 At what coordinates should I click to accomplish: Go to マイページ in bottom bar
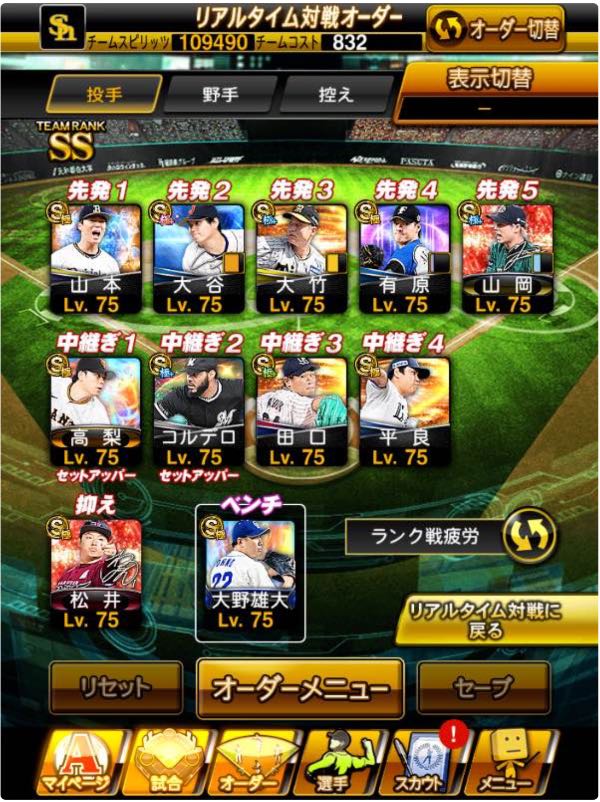(x=81, y=762)
